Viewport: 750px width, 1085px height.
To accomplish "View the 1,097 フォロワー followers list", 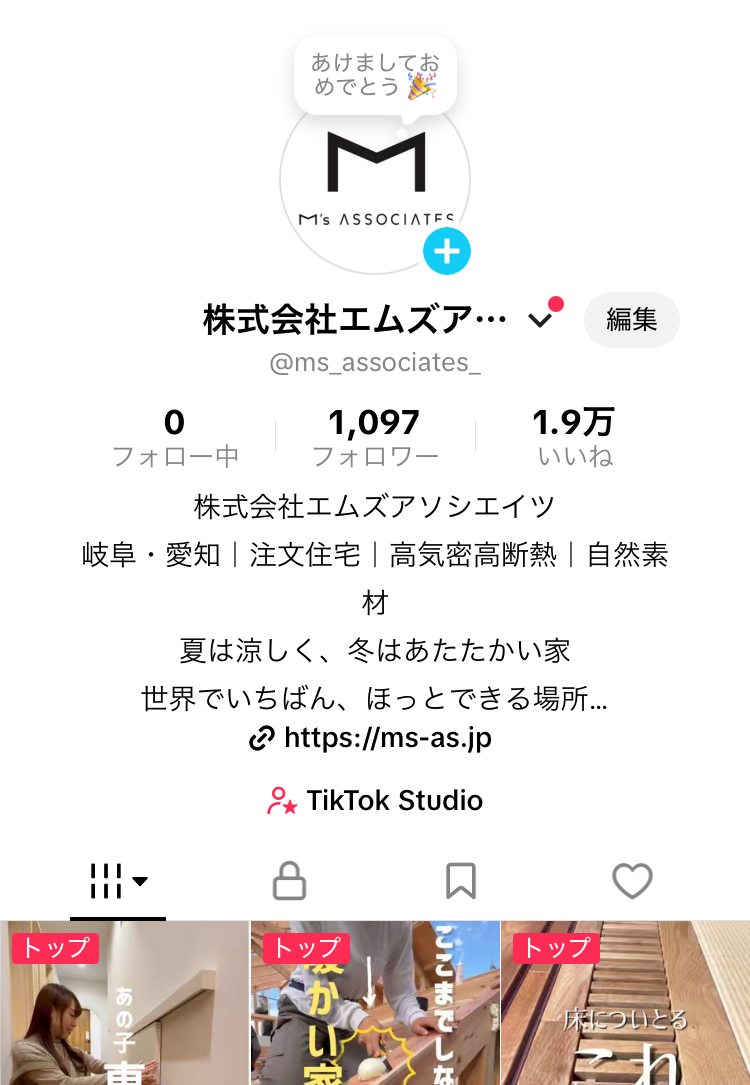I will [375, 438].
